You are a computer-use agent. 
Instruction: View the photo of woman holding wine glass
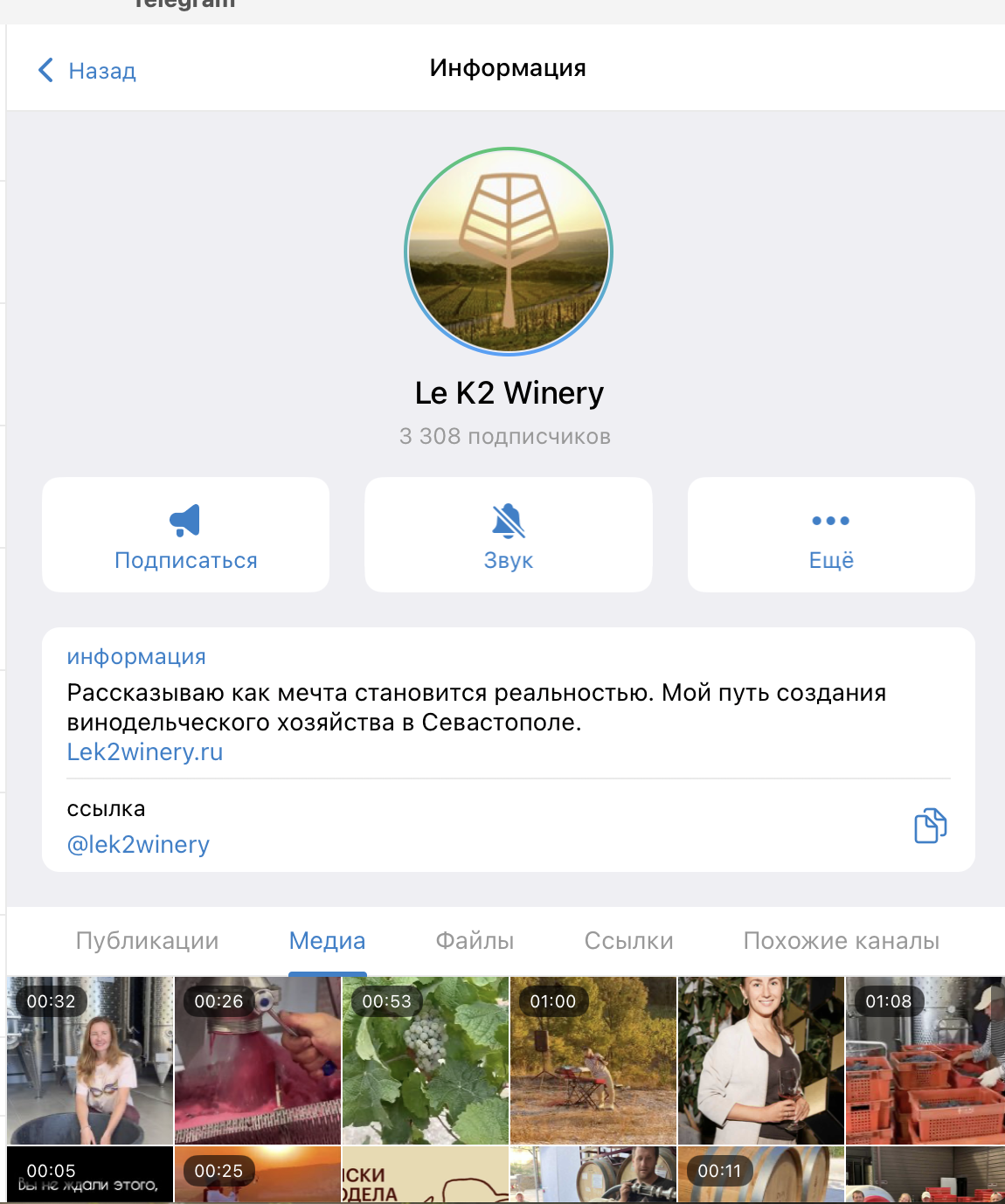pos(761,1062)
